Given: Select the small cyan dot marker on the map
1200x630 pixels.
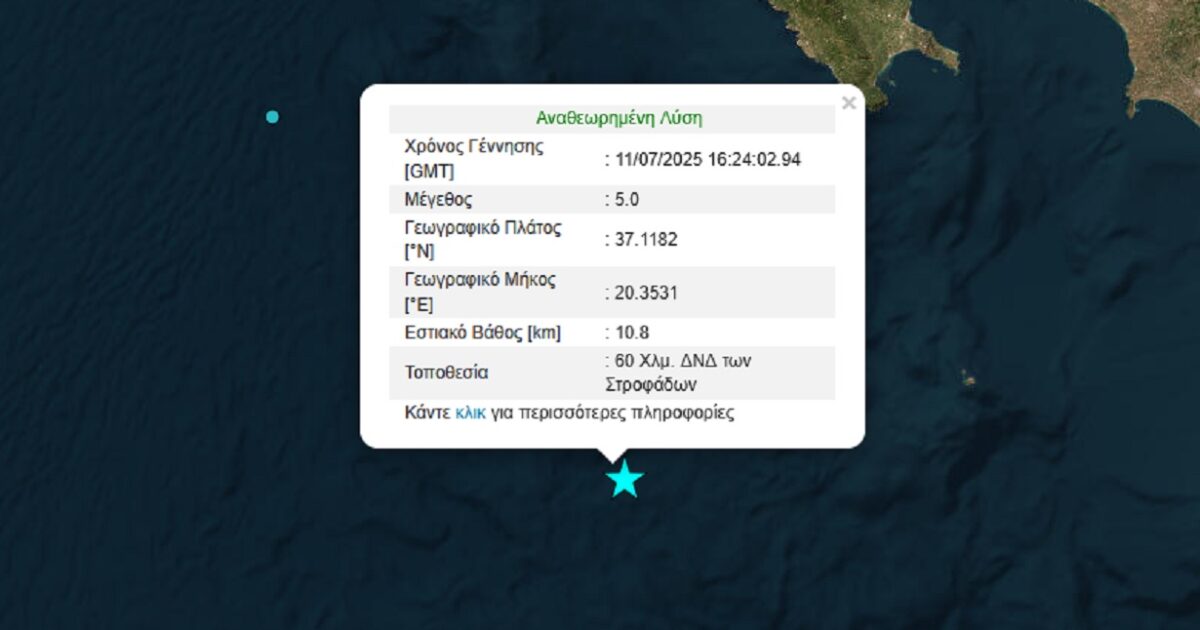Looking at the screenshot, I should [x=272, y=117].
